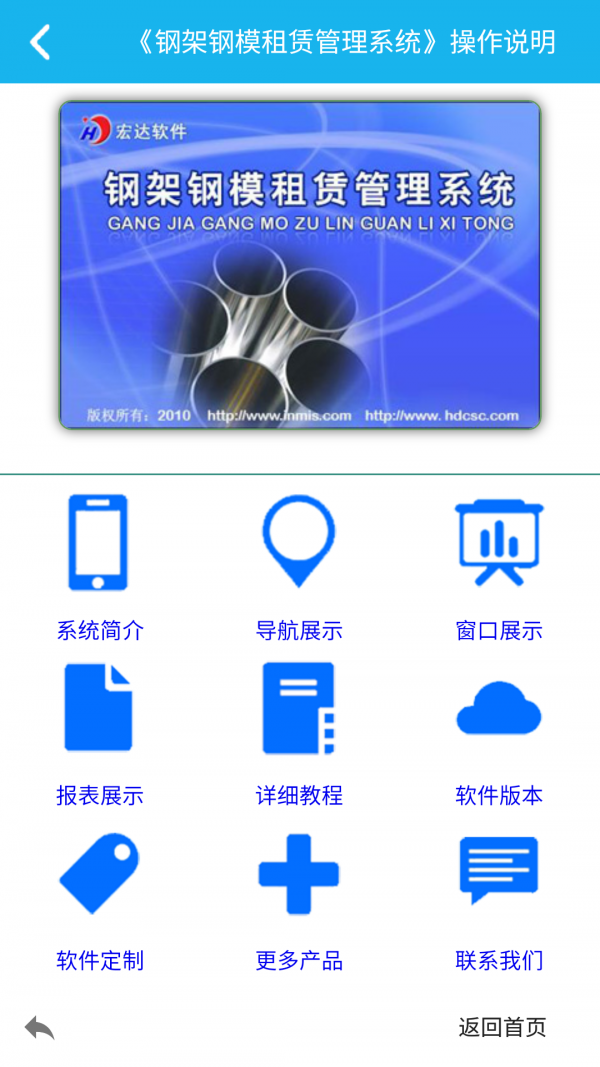View 窗口展示 page
The height and width of the screenshot is (1067, 600).
point(499,567)
